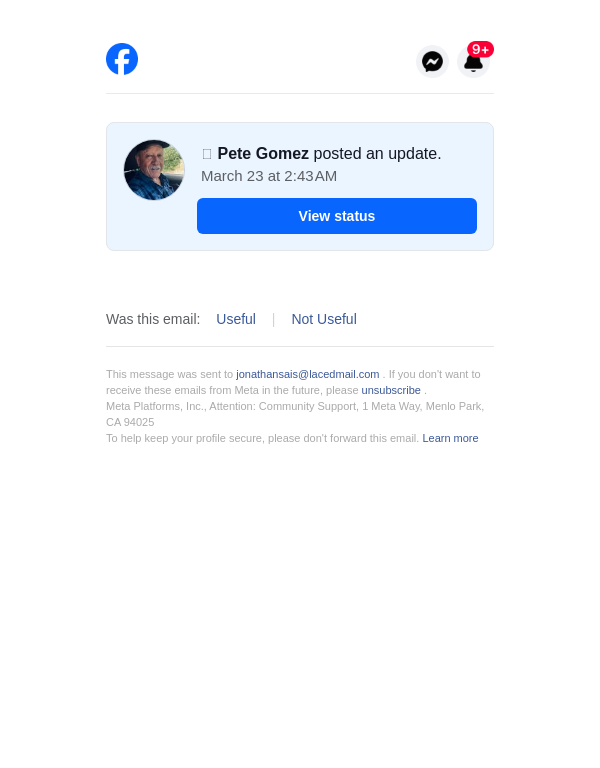Open Pete Gomez's profile picture
Image resolution: width=600 pixels, height=768 pixels.
pyautogui.click(x=154, y=170)
